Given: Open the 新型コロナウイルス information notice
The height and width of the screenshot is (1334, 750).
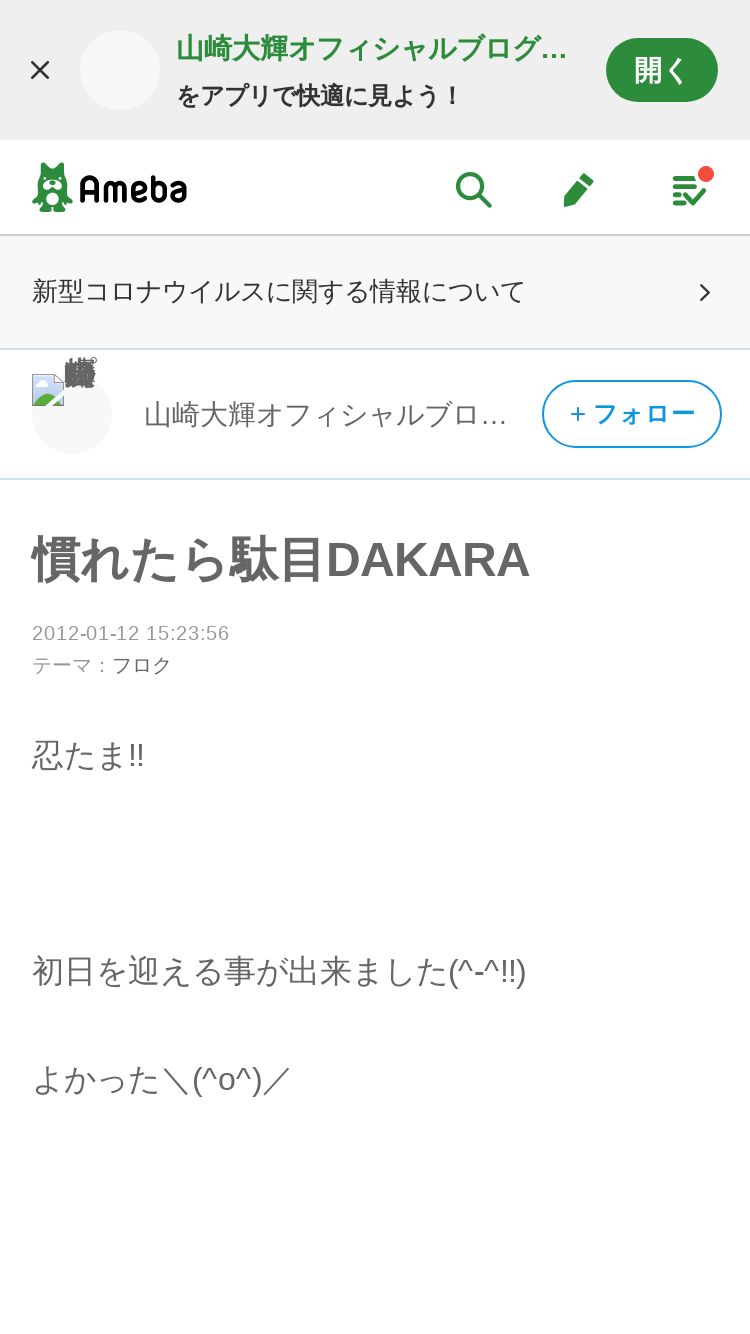Looking at the screenshot, I should point(375,292).
